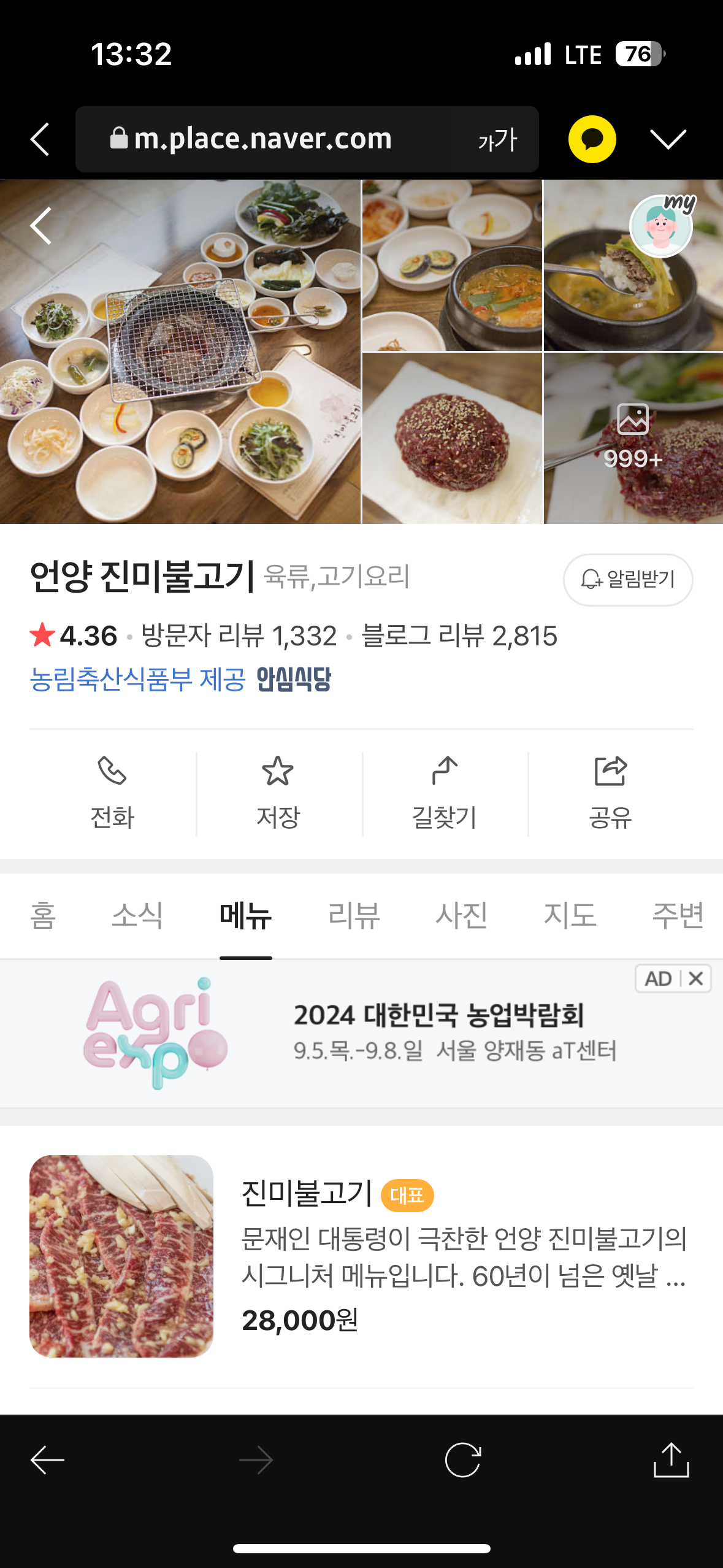Switch to the 소식 tab
Viewport: 723px width, 1568px height.
click(137, 915)
